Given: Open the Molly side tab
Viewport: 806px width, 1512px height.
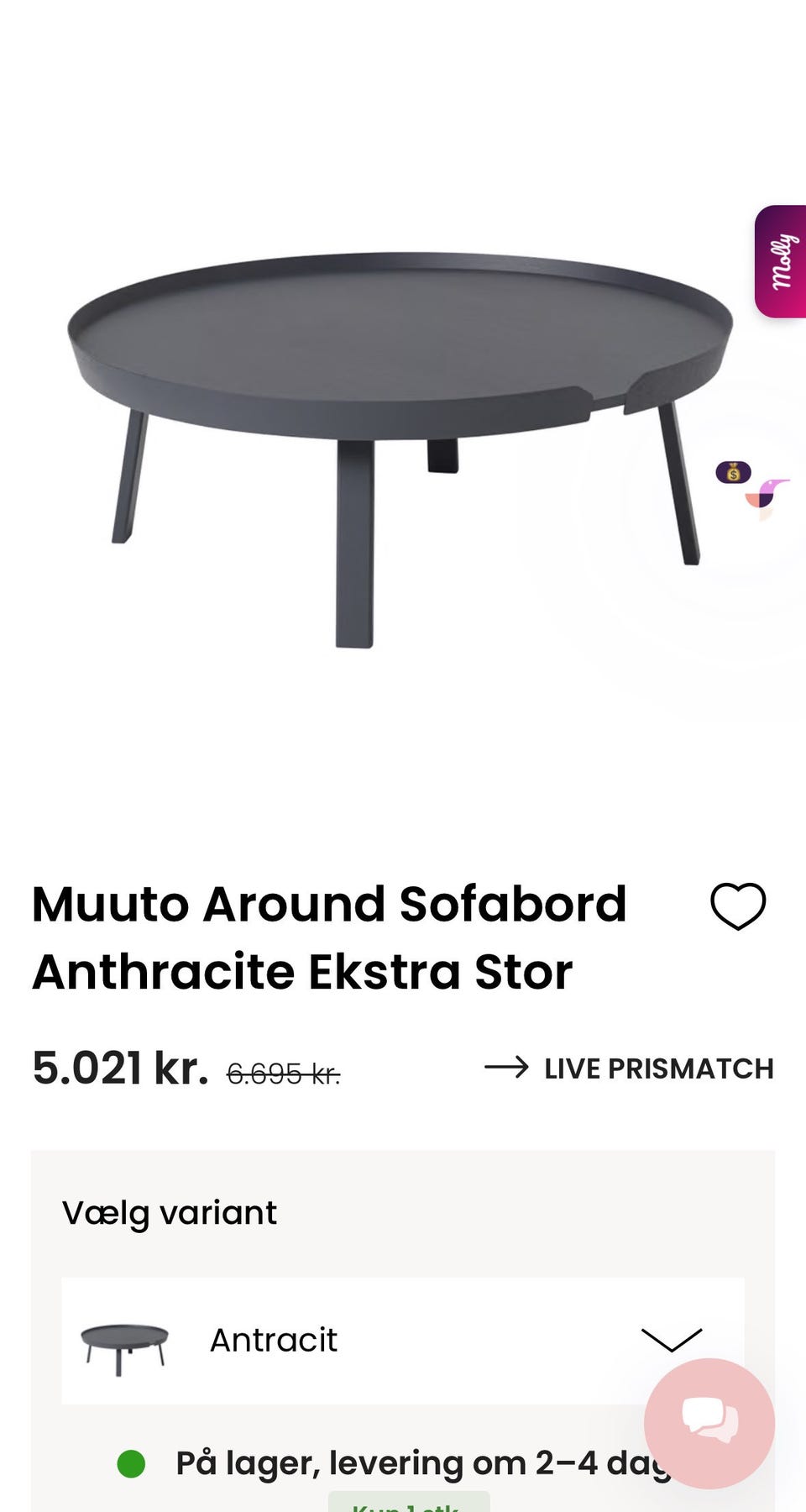Looking at the screenshot, I should click(x=782, y=261).
